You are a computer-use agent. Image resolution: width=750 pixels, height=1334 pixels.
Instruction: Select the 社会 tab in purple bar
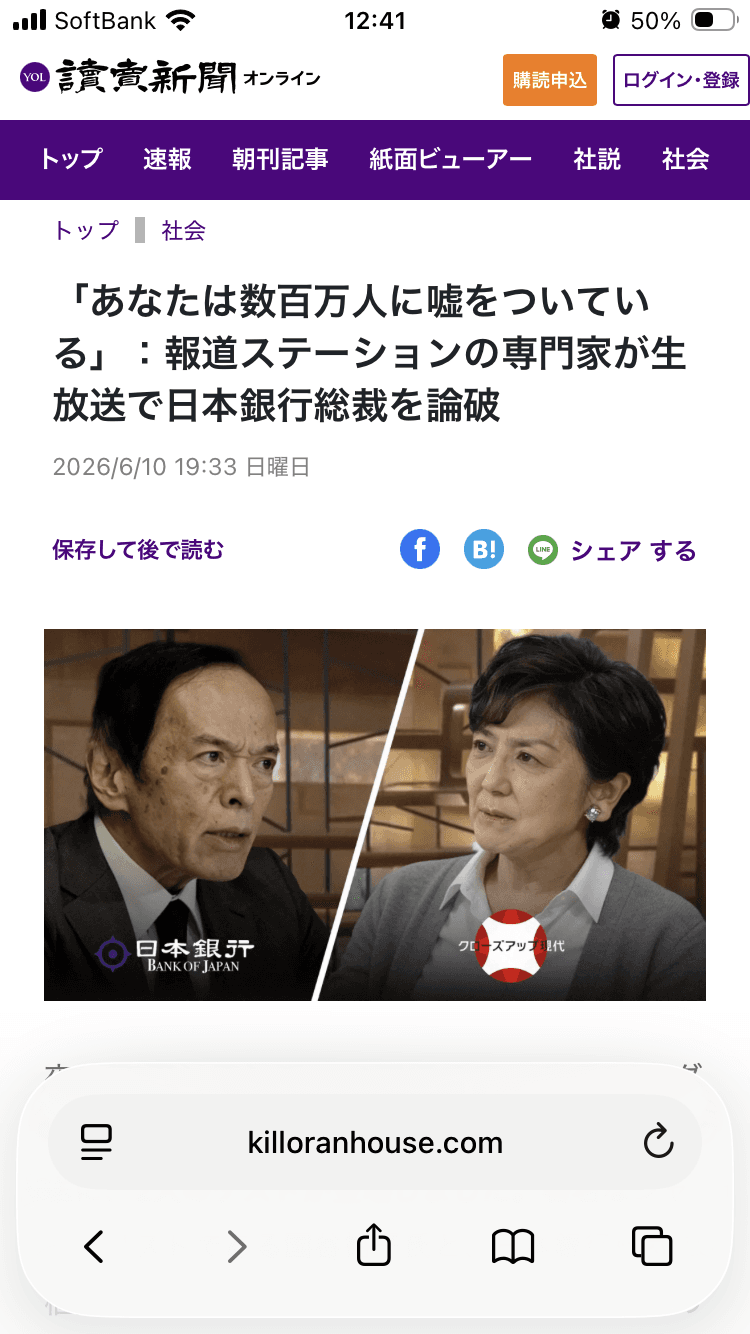pos(686,159)
